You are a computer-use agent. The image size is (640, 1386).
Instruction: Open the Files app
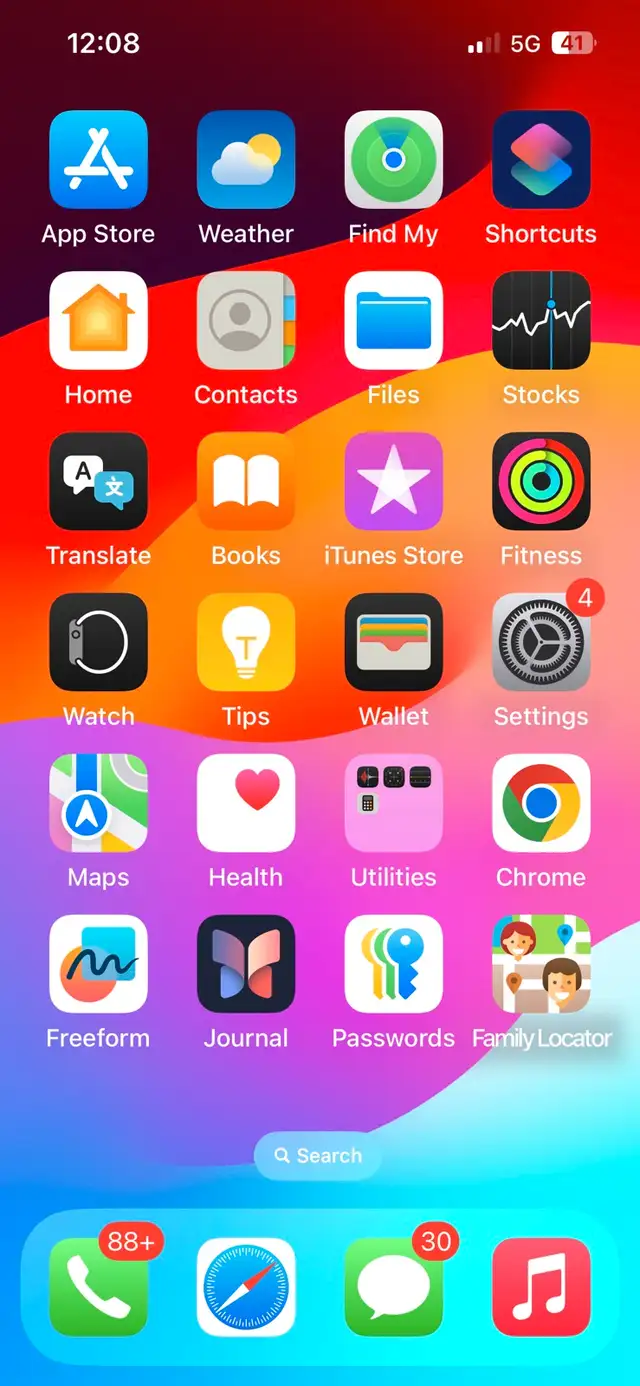pos(394,320)
